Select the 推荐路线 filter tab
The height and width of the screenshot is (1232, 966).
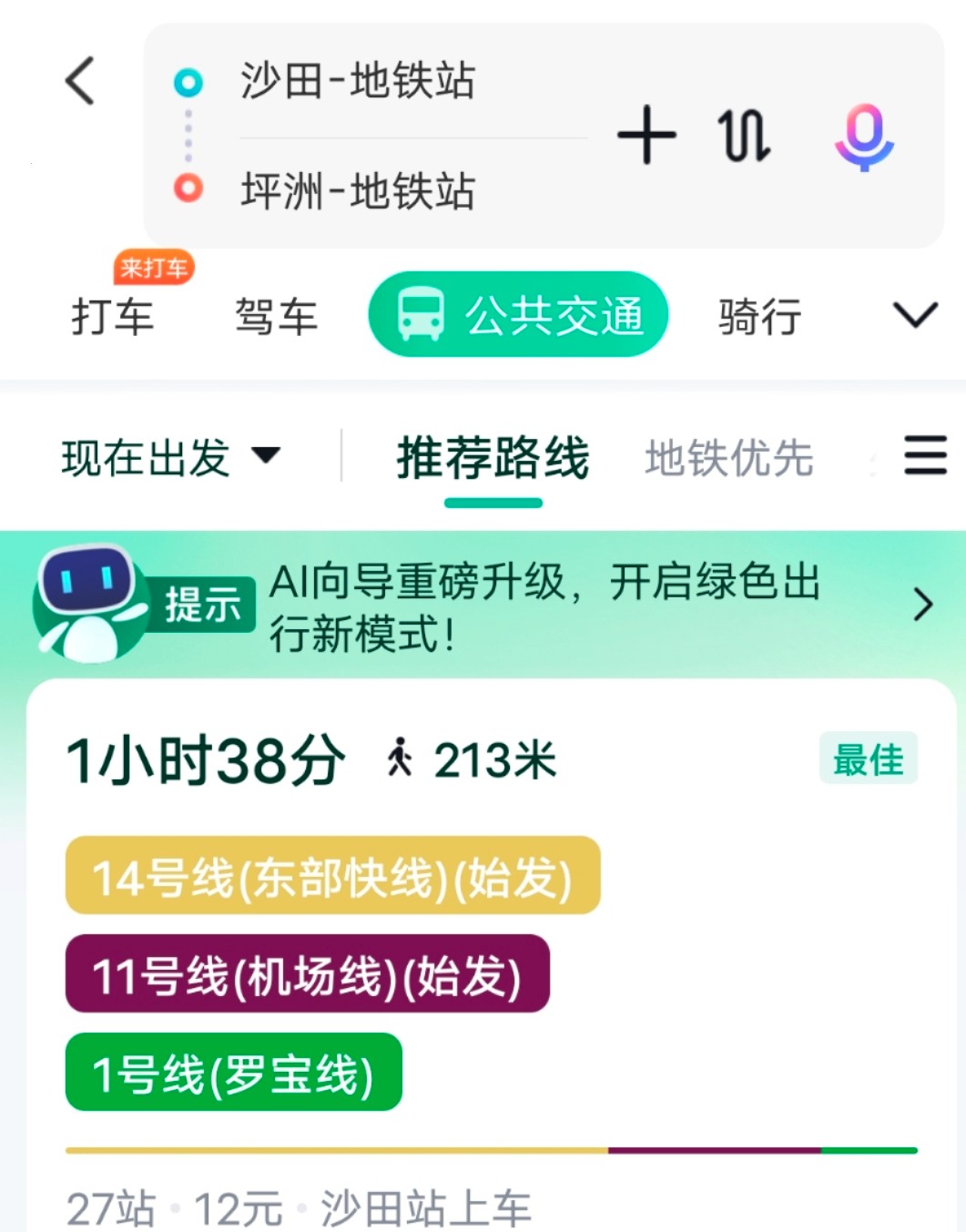coord(493,458)
